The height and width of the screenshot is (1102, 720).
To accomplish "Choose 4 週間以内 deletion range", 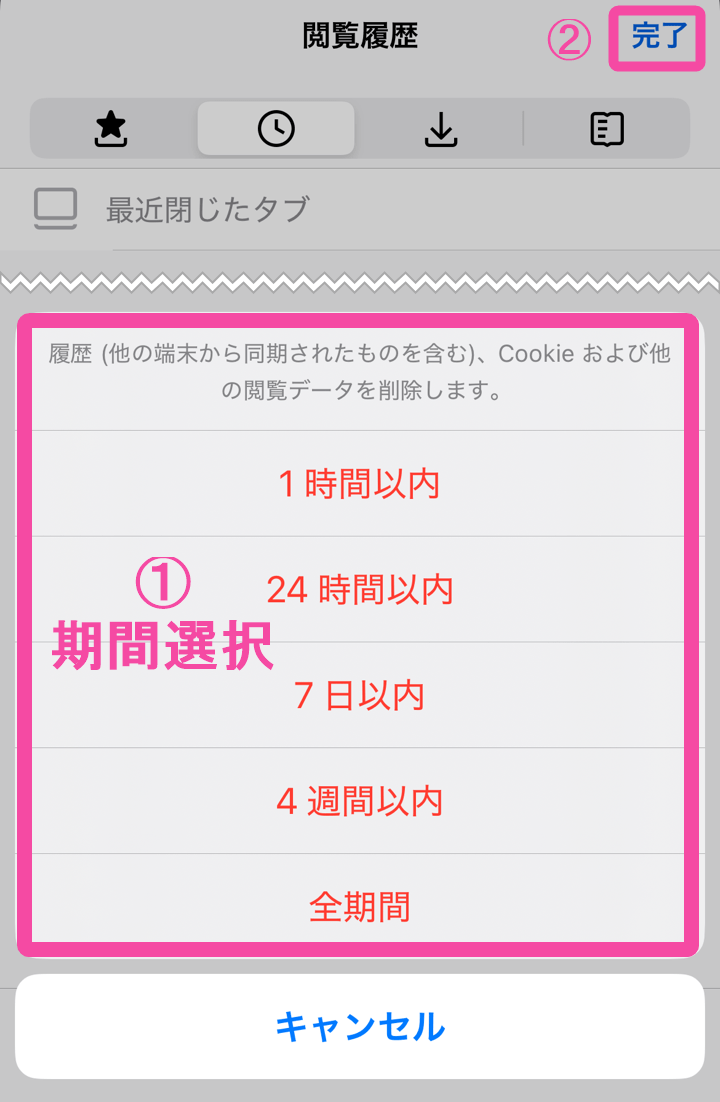I will tap(359, 801).
